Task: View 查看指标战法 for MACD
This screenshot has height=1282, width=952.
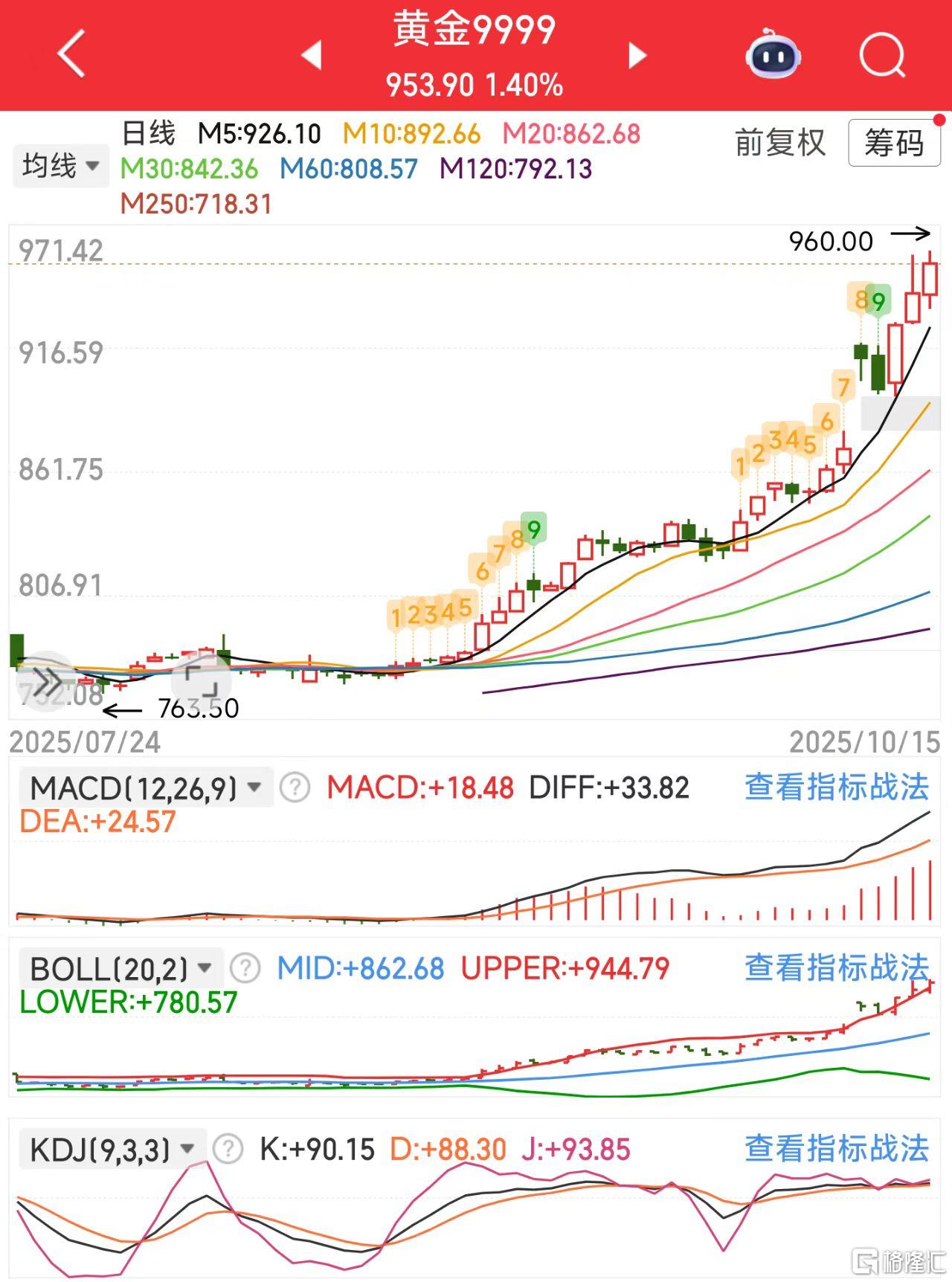Action: click(837, 787)
